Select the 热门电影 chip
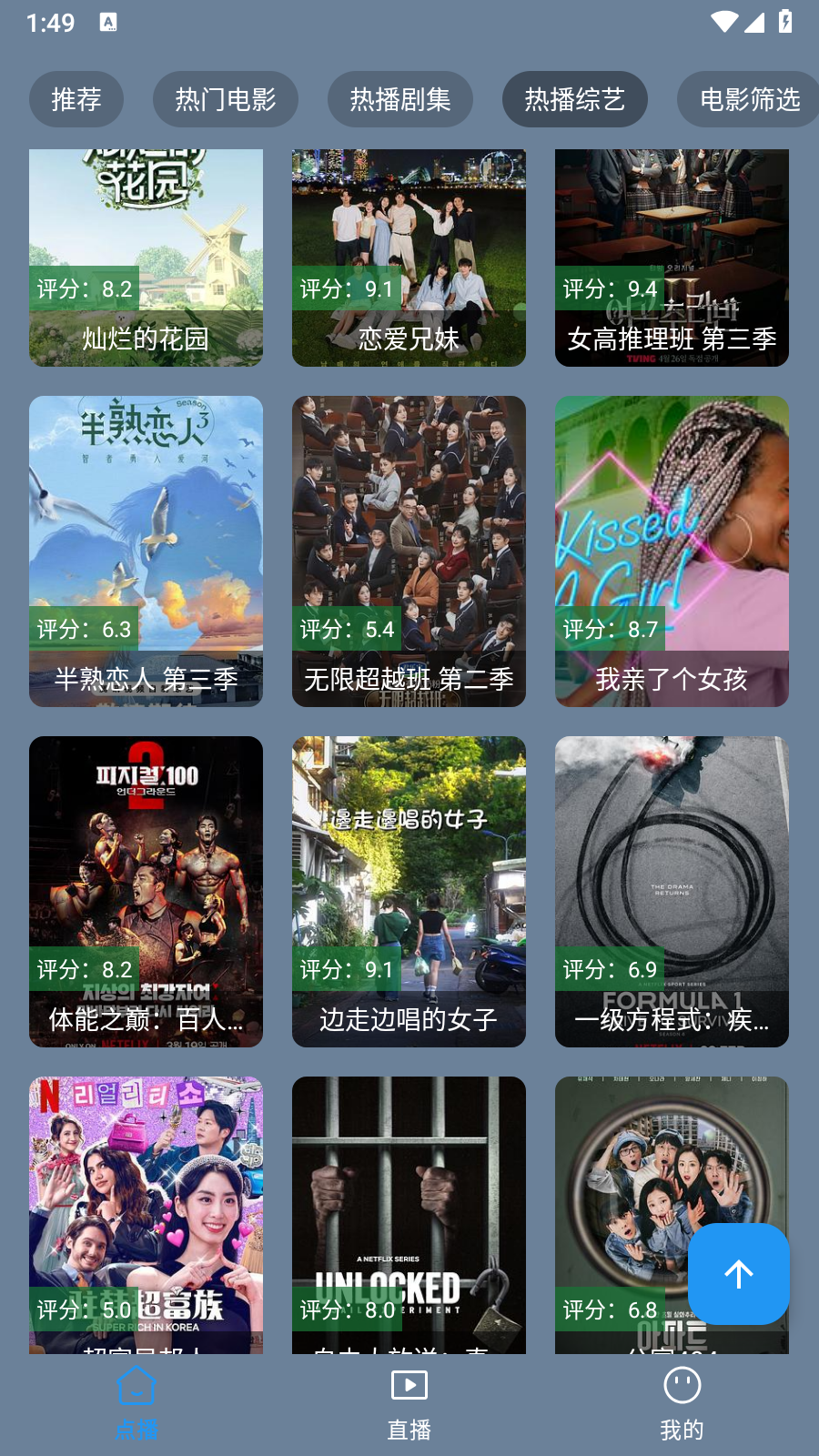819x1456 pixels. (226, 99)
